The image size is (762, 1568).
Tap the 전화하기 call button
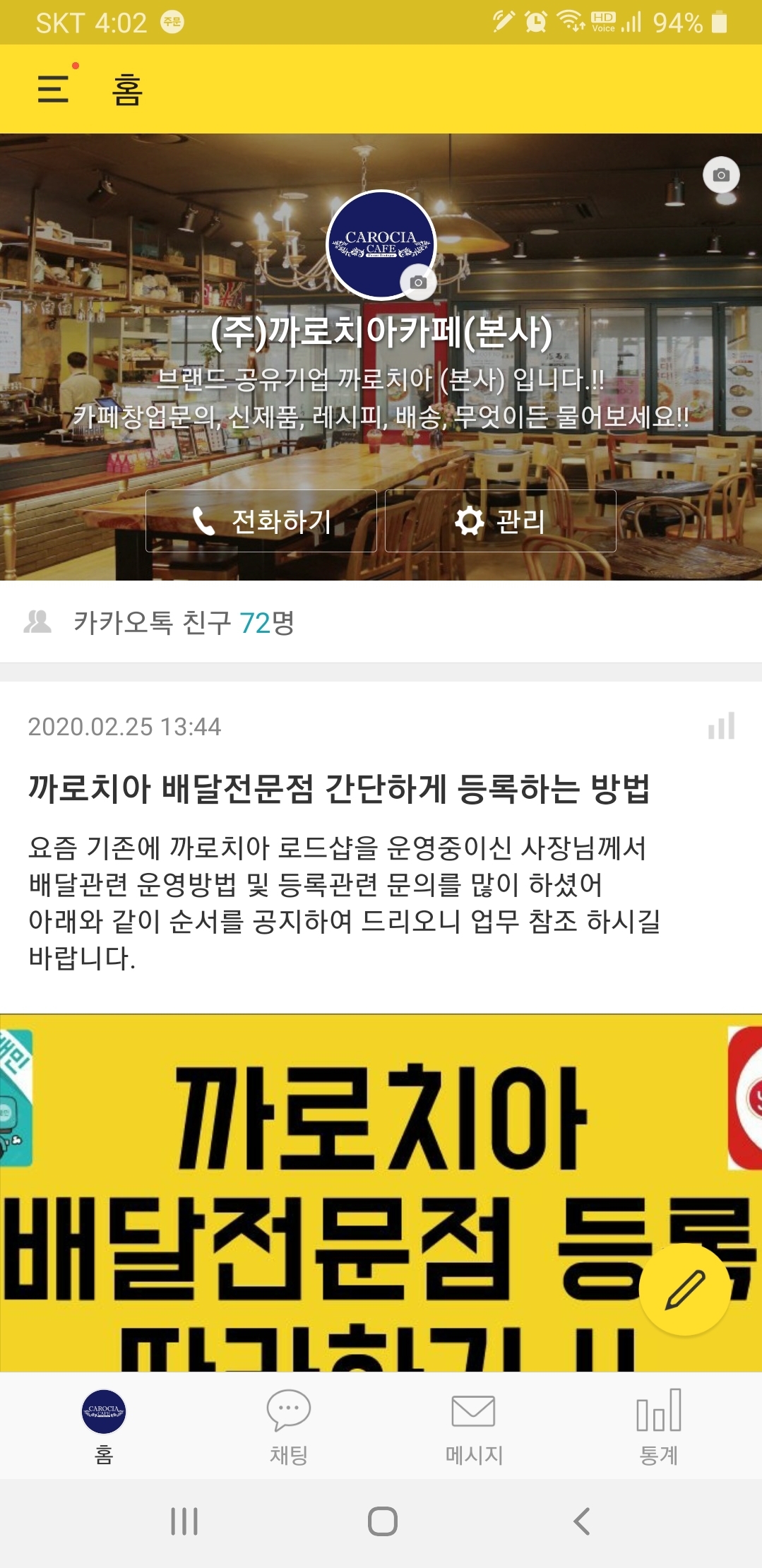[x=261, y=521]
